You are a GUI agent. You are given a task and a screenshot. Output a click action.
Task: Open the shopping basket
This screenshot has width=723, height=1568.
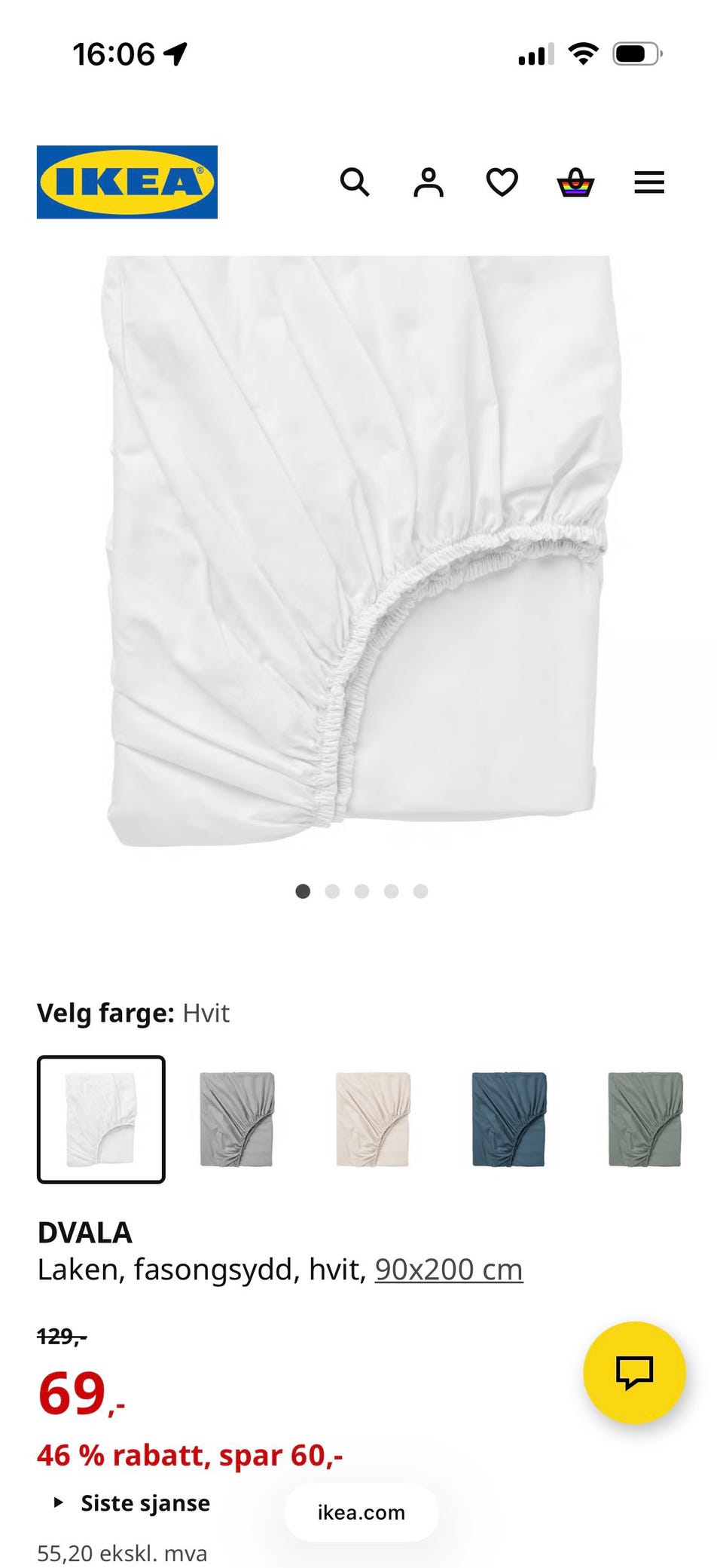tap(575, 182)
